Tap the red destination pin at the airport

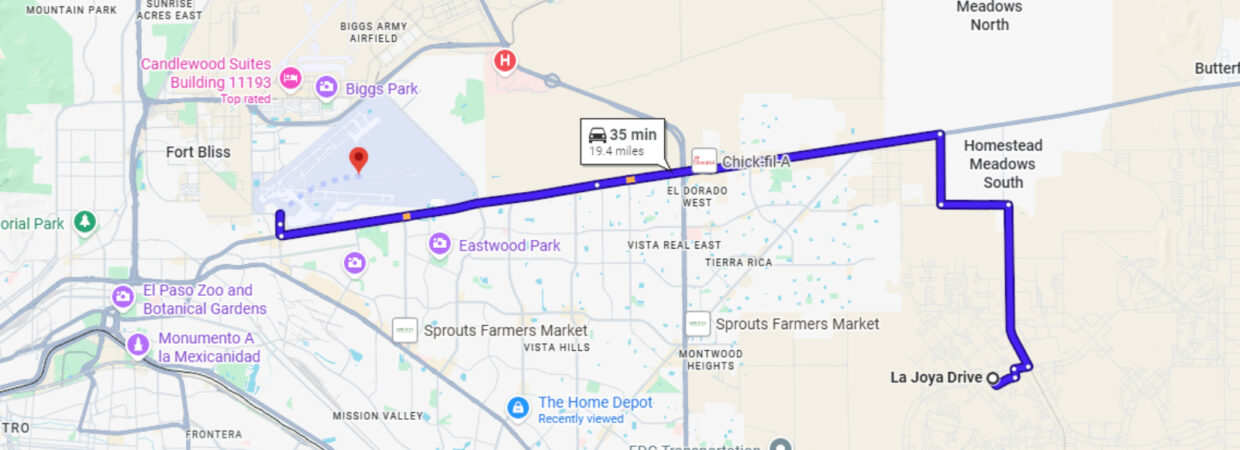[x=358, y=159]
